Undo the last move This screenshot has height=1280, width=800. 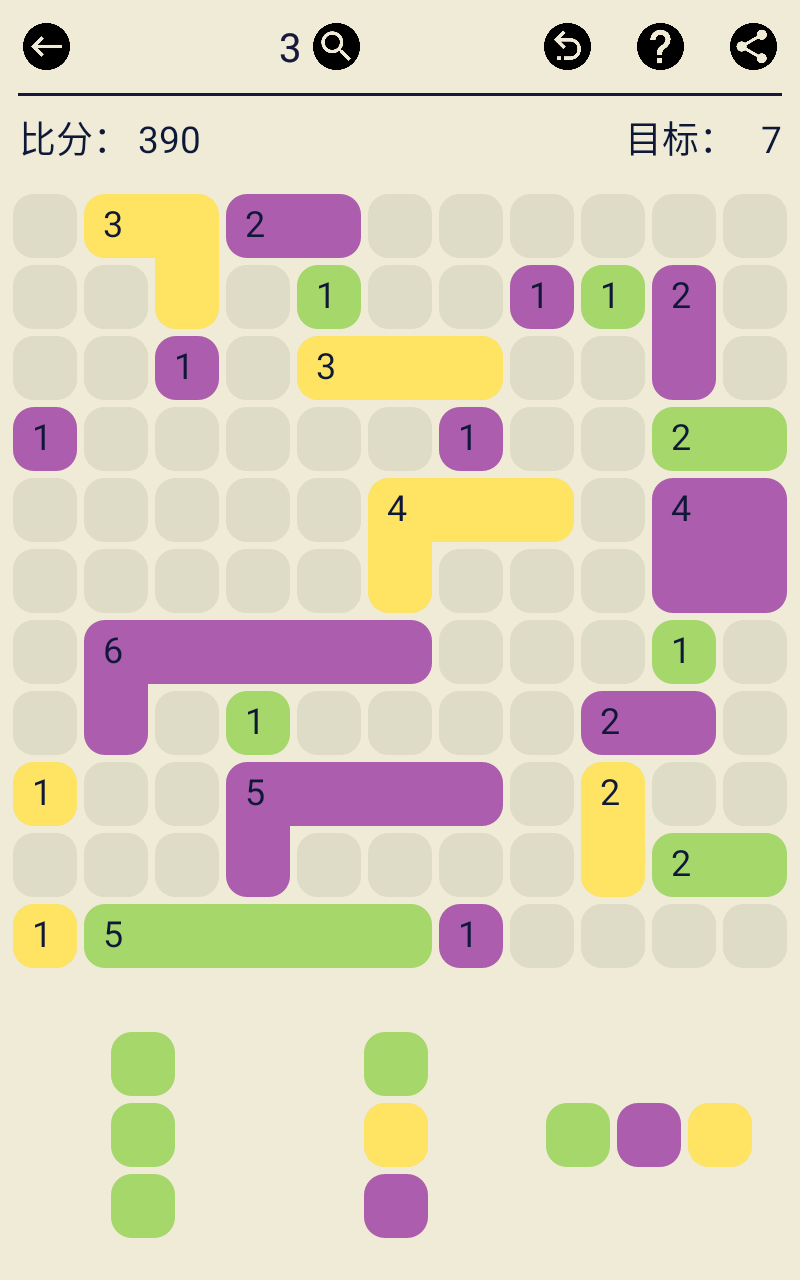(x=567, y=47)
